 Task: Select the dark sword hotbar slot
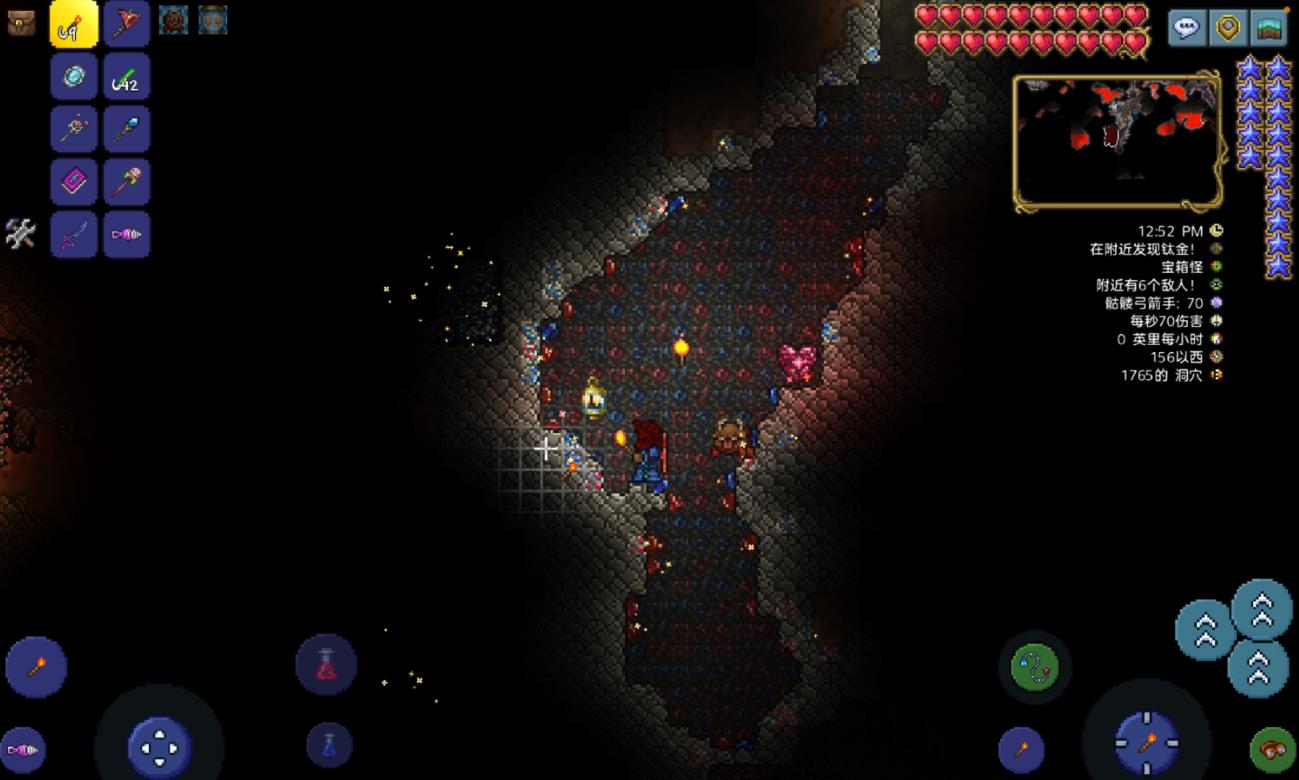(75, 235)
